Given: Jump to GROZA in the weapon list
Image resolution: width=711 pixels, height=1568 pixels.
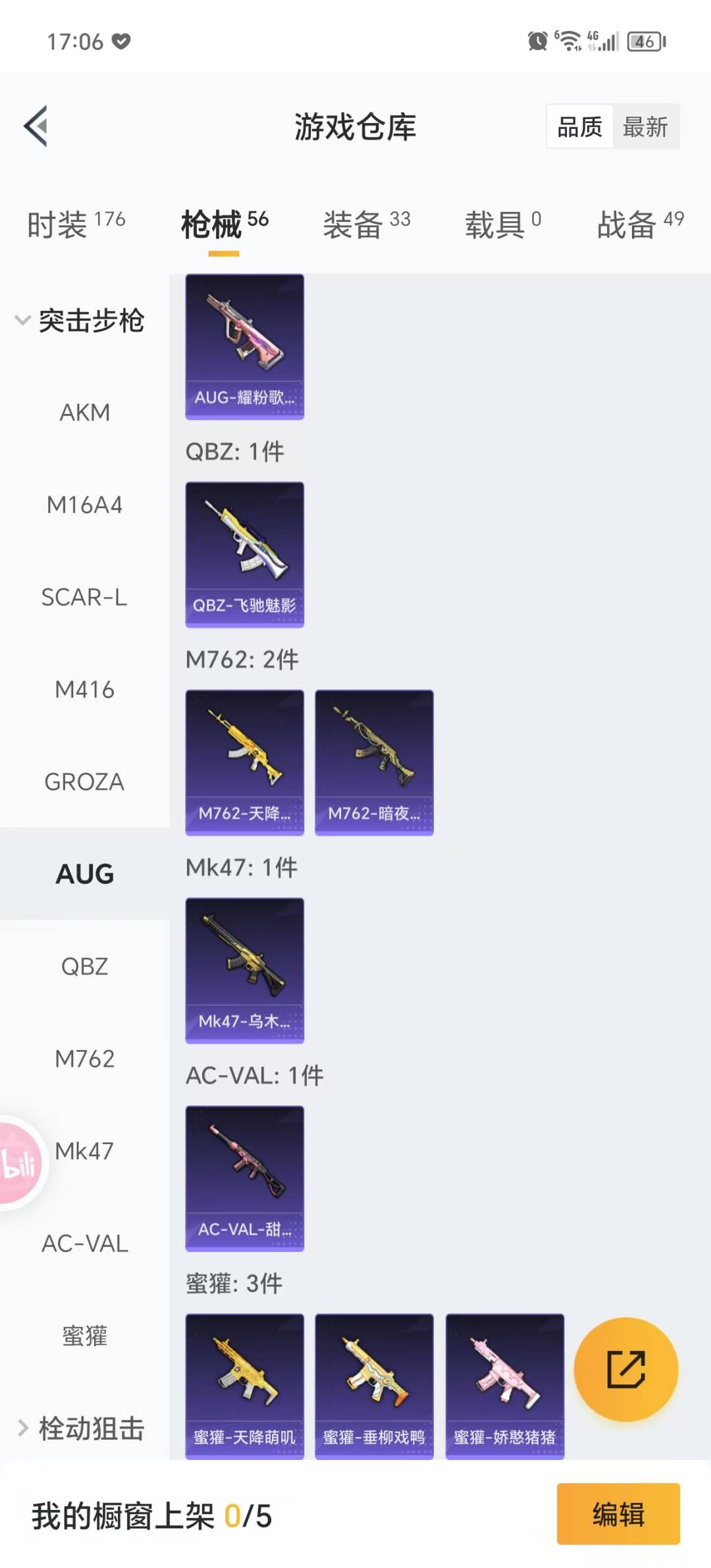Looking at the screenshot, I should (85, 782).
